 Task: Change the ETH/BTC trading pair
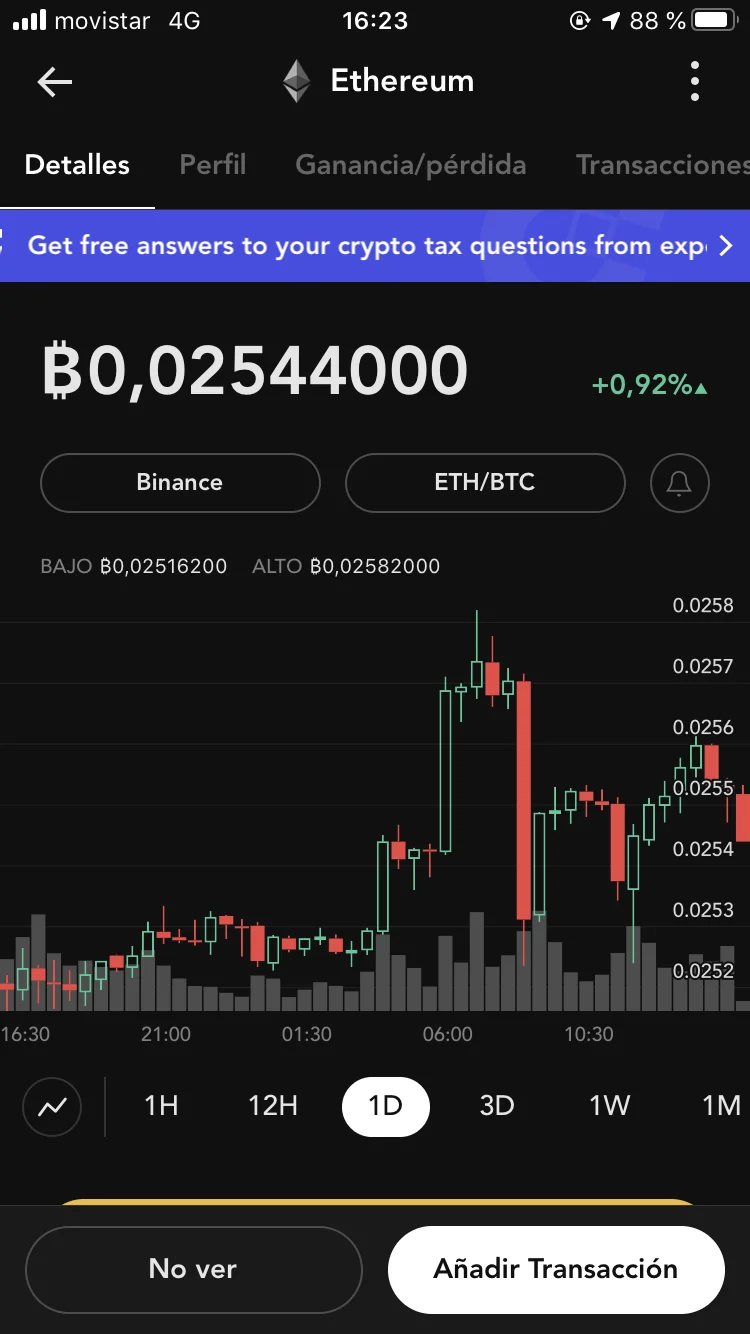tap(485, 483)
